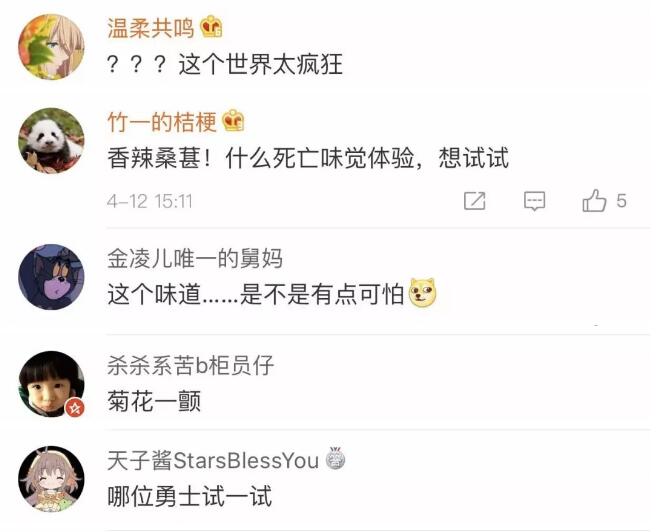Open 金凌儿唯一的舅妈's avatar

click(x=52, y=275)
